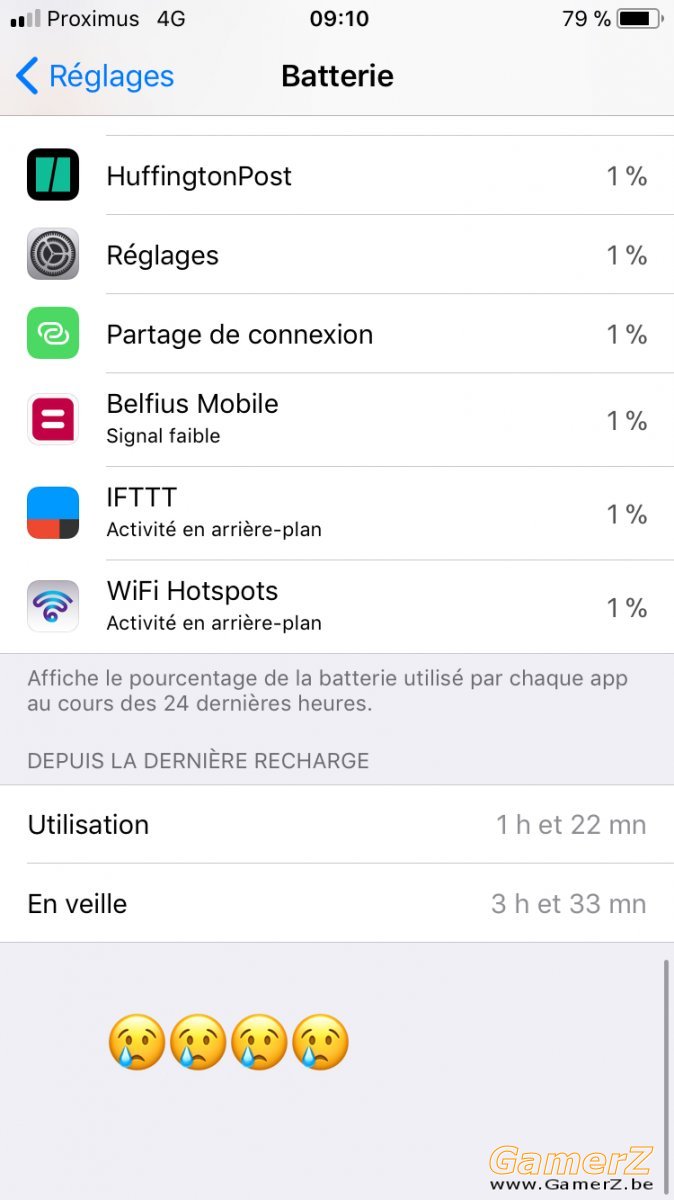The width and height of the screenshot is (674, 1200).
Task: Select the WiFi Hotspots usage row
Action: point(337,606)
